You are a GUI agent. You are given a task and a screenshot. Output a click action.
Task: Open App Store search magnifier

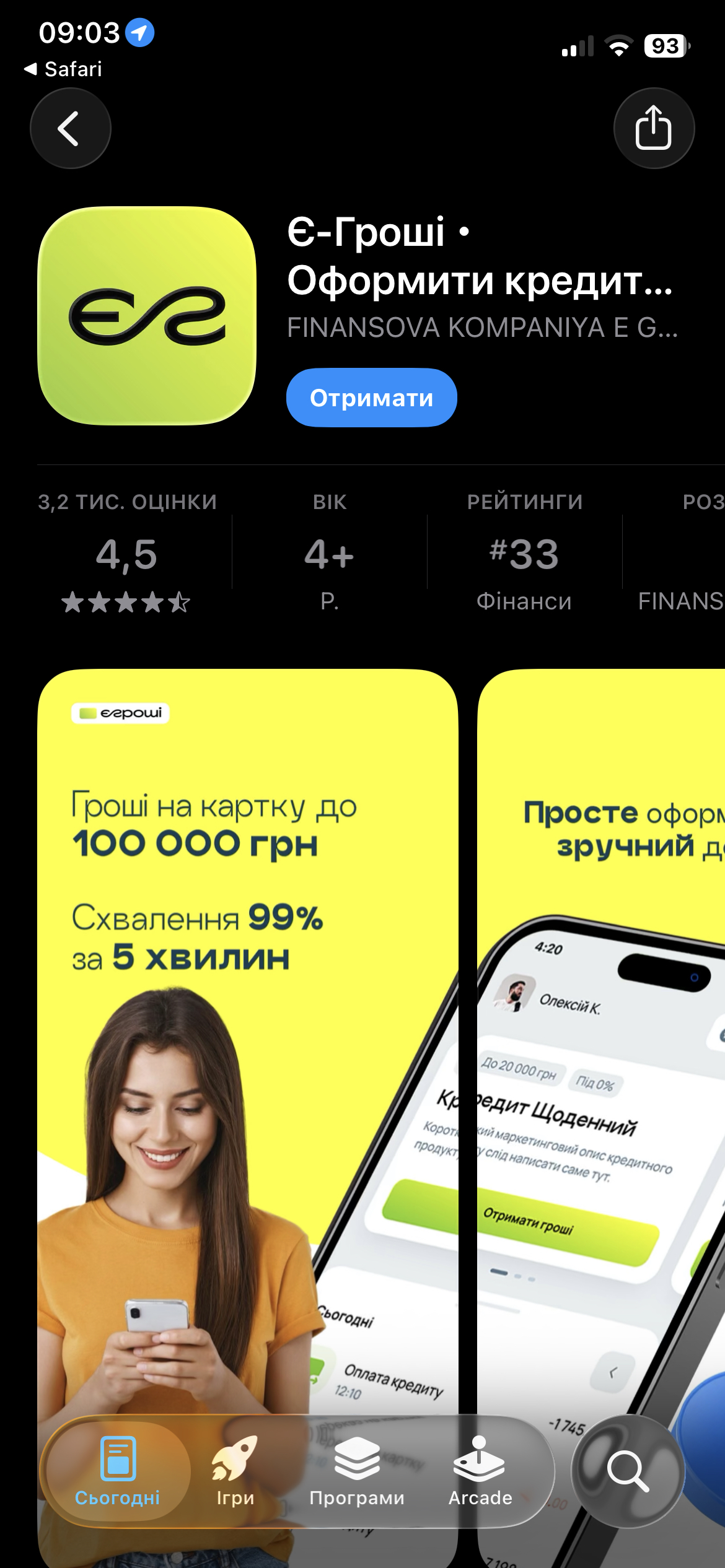(x=628, y=1471)
